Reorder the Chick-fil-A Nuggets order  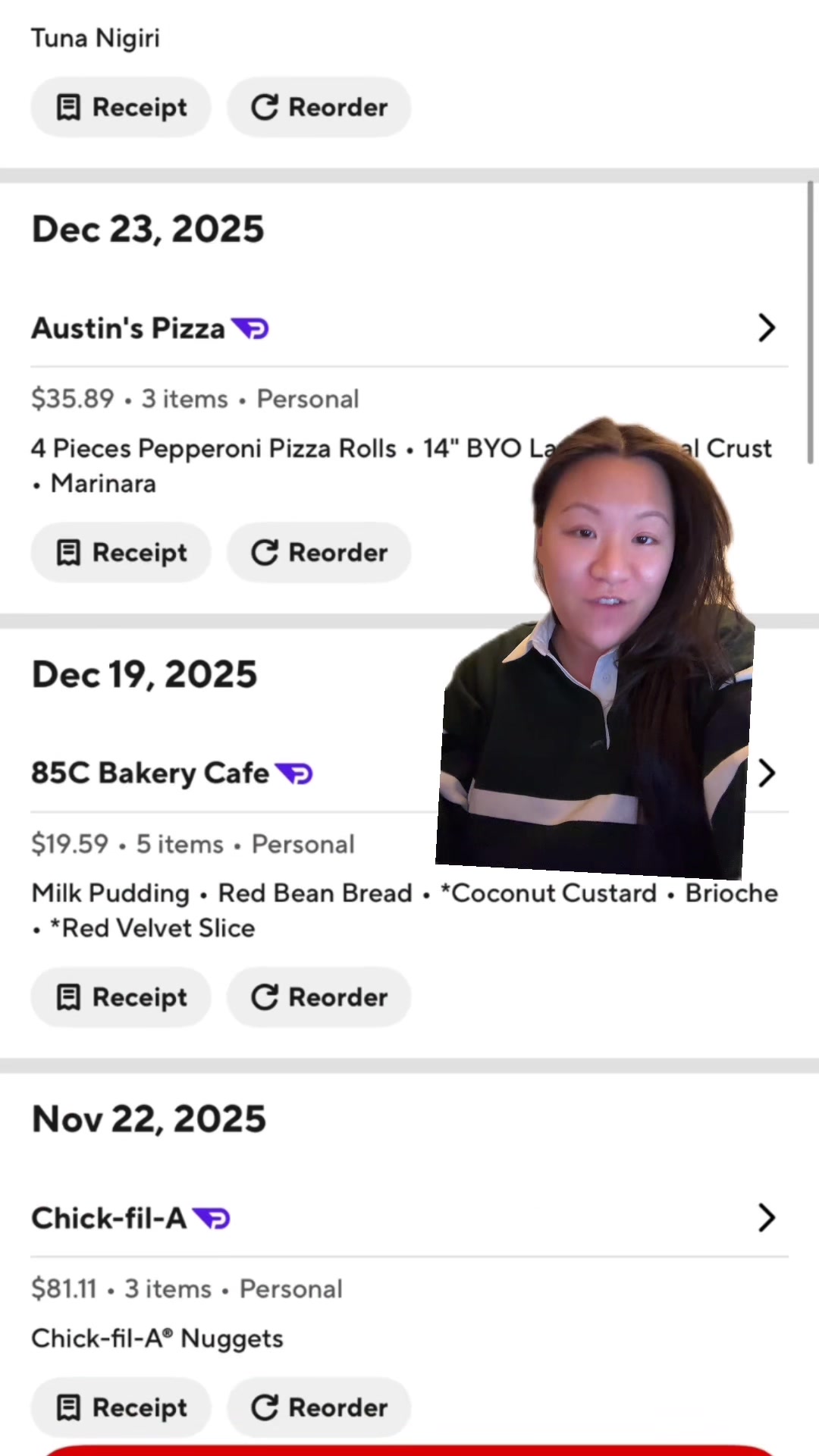click(319, 1407)
